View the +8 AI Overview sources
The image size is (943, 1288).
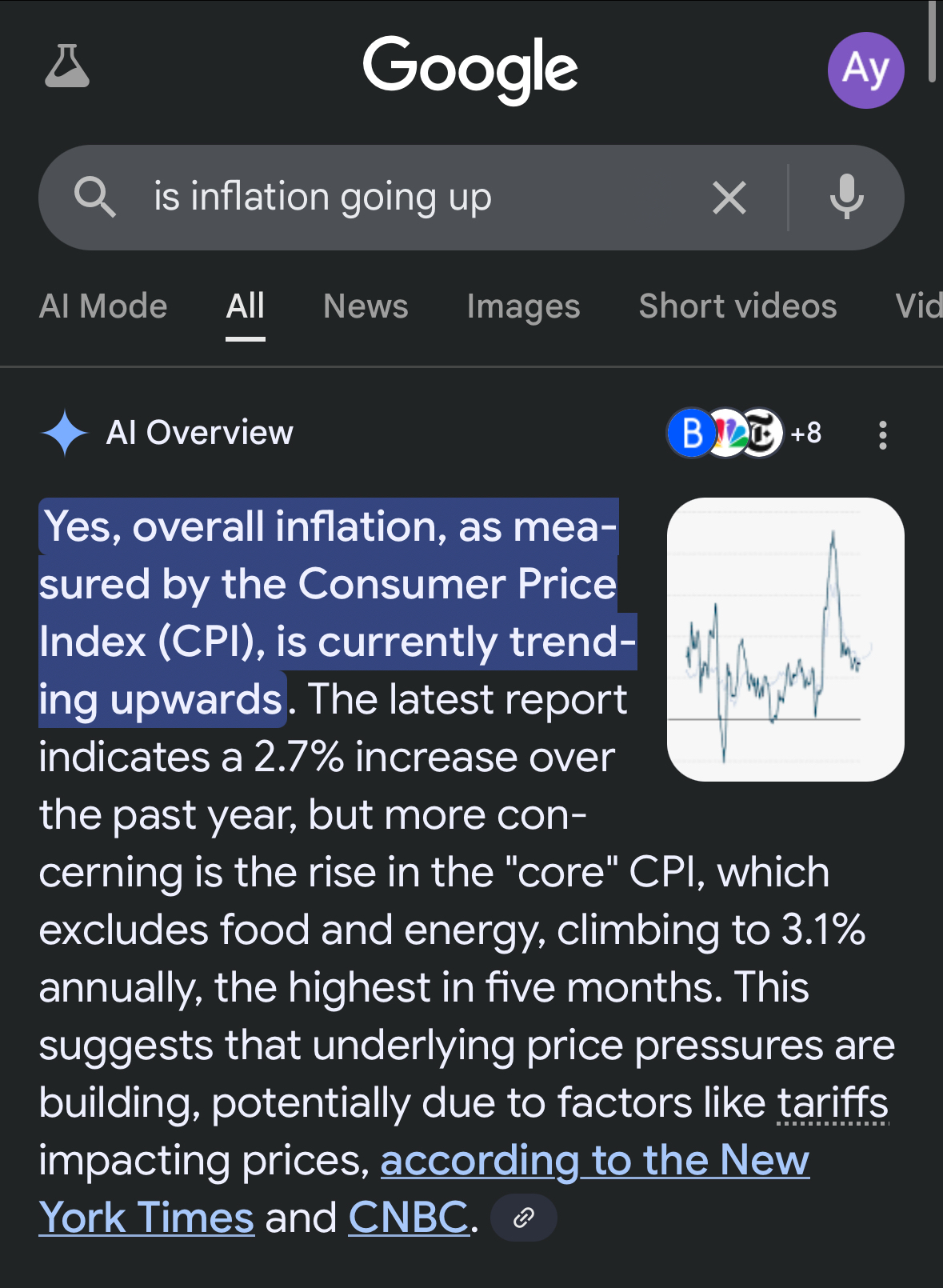click(745, 433)
